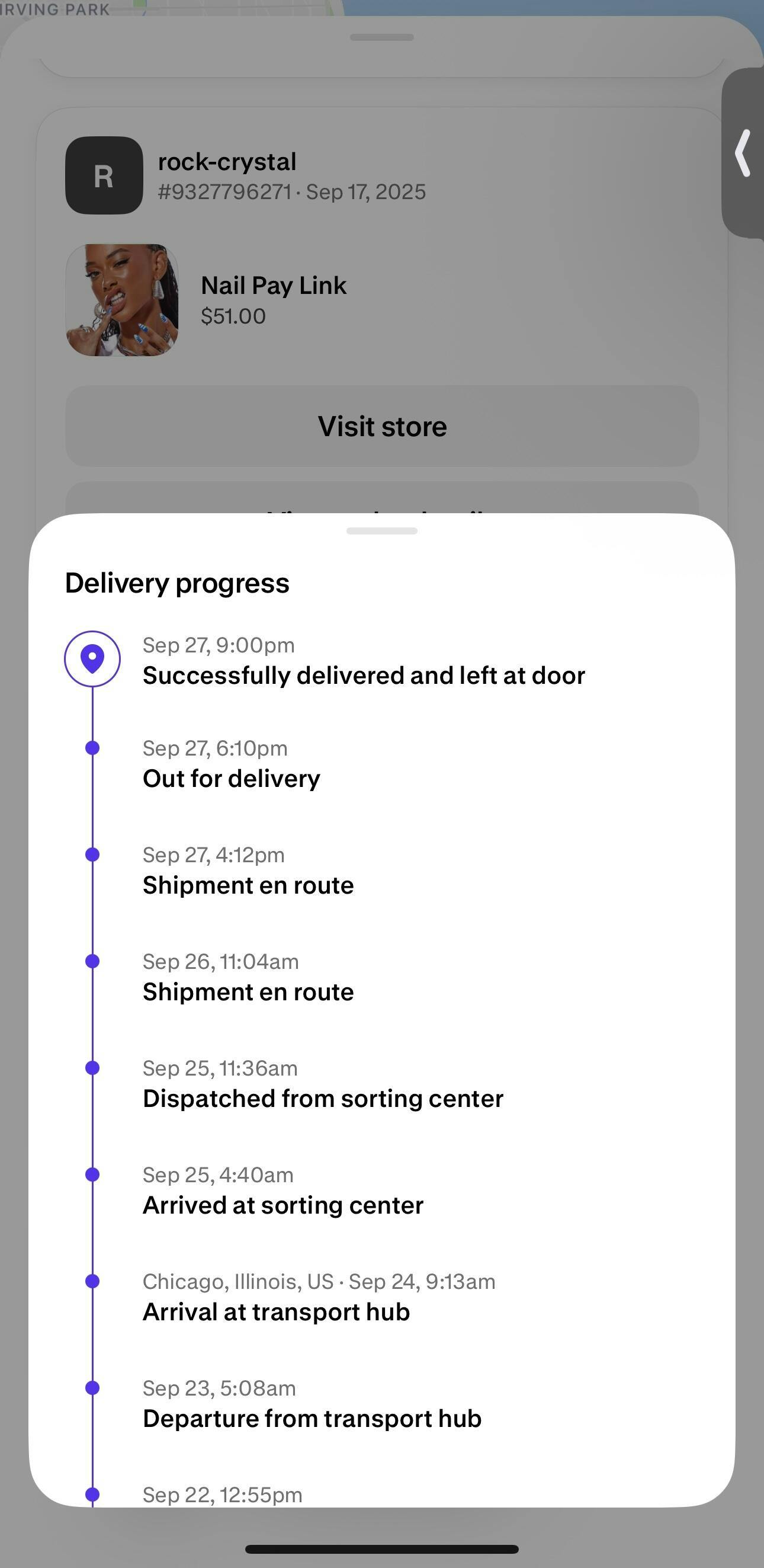Open the Nail Pay Link product thumbnail
Viewport: 764px width, 1568px height.
[x=121, y=300]
